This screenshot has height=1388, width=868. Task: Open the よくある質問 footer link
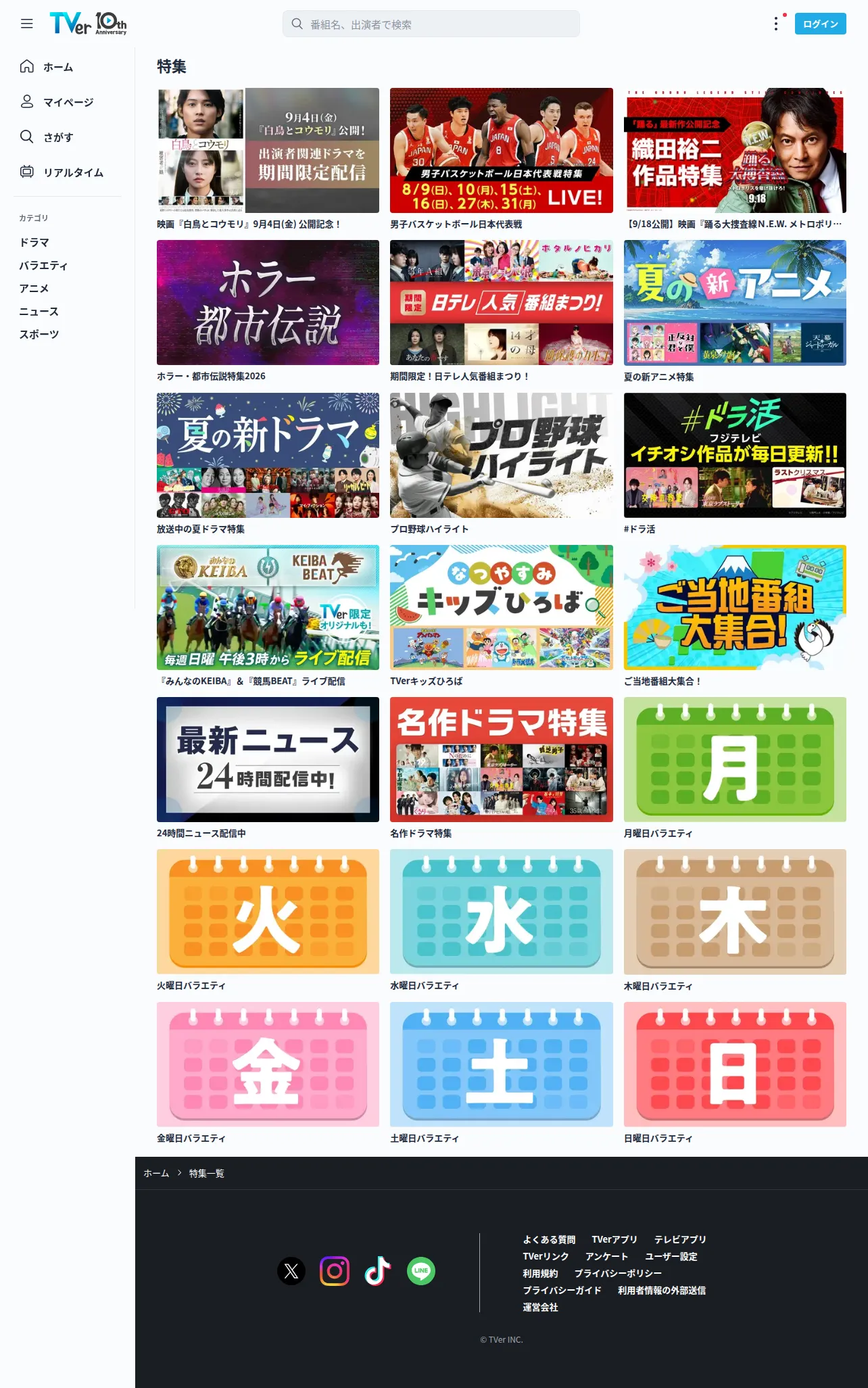click(x=549, y=1239)
